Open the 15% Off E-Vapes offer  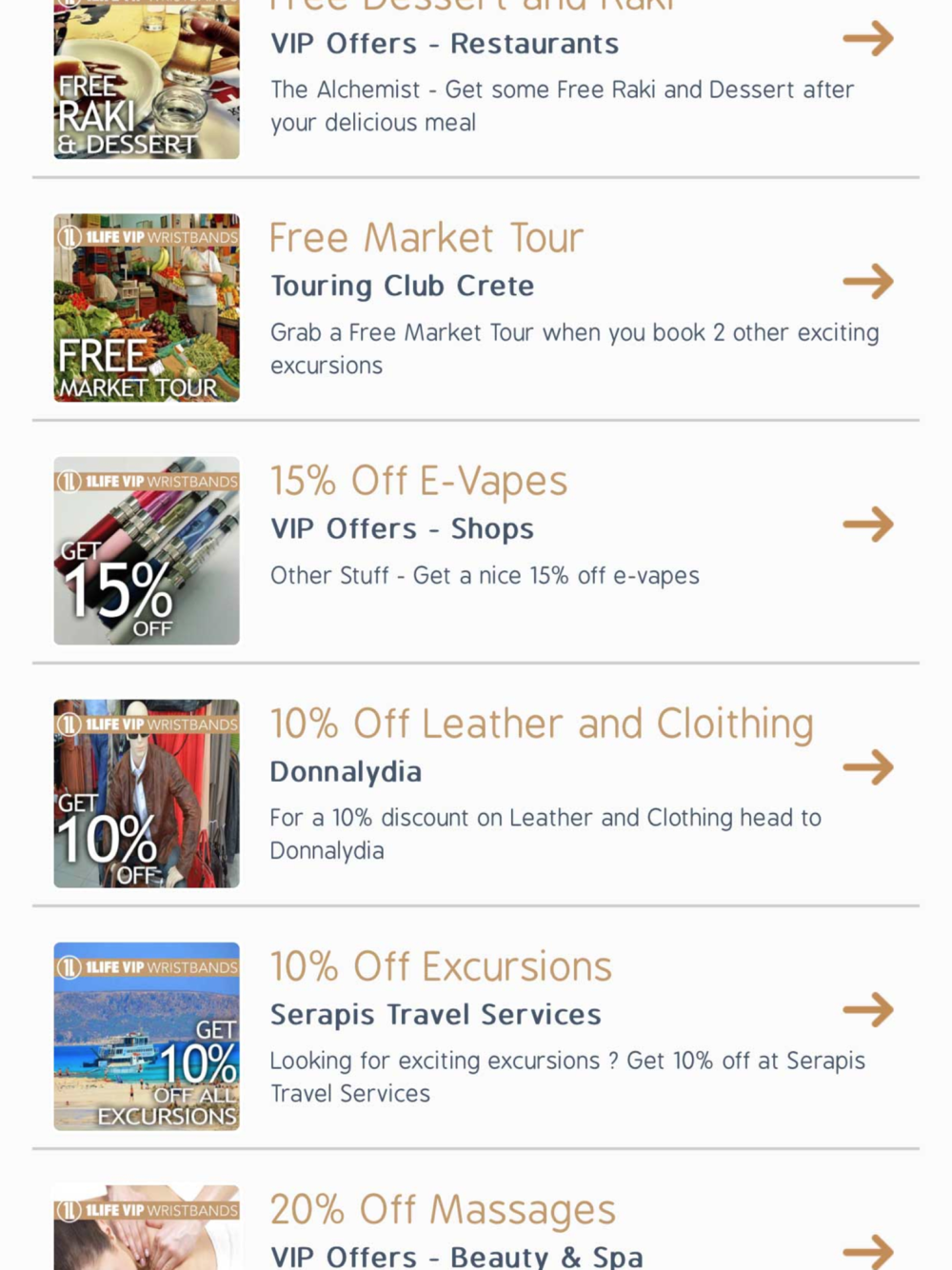476,542
